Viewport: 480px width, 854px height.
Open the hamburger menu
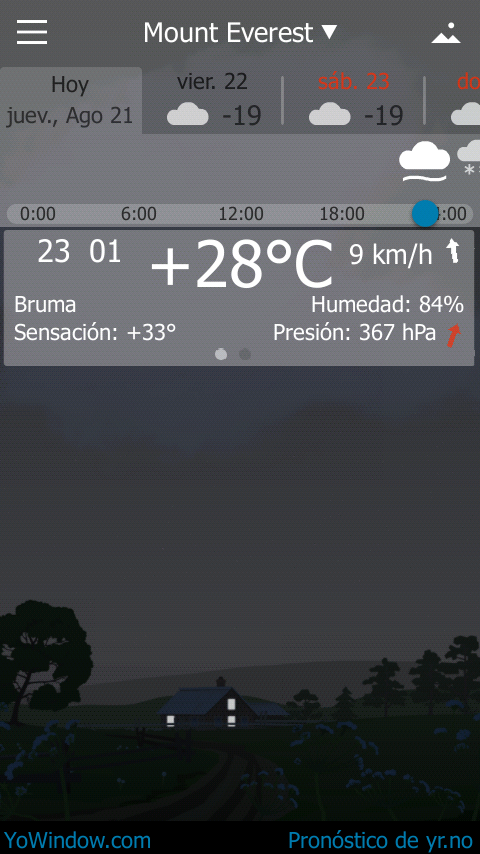32,32
